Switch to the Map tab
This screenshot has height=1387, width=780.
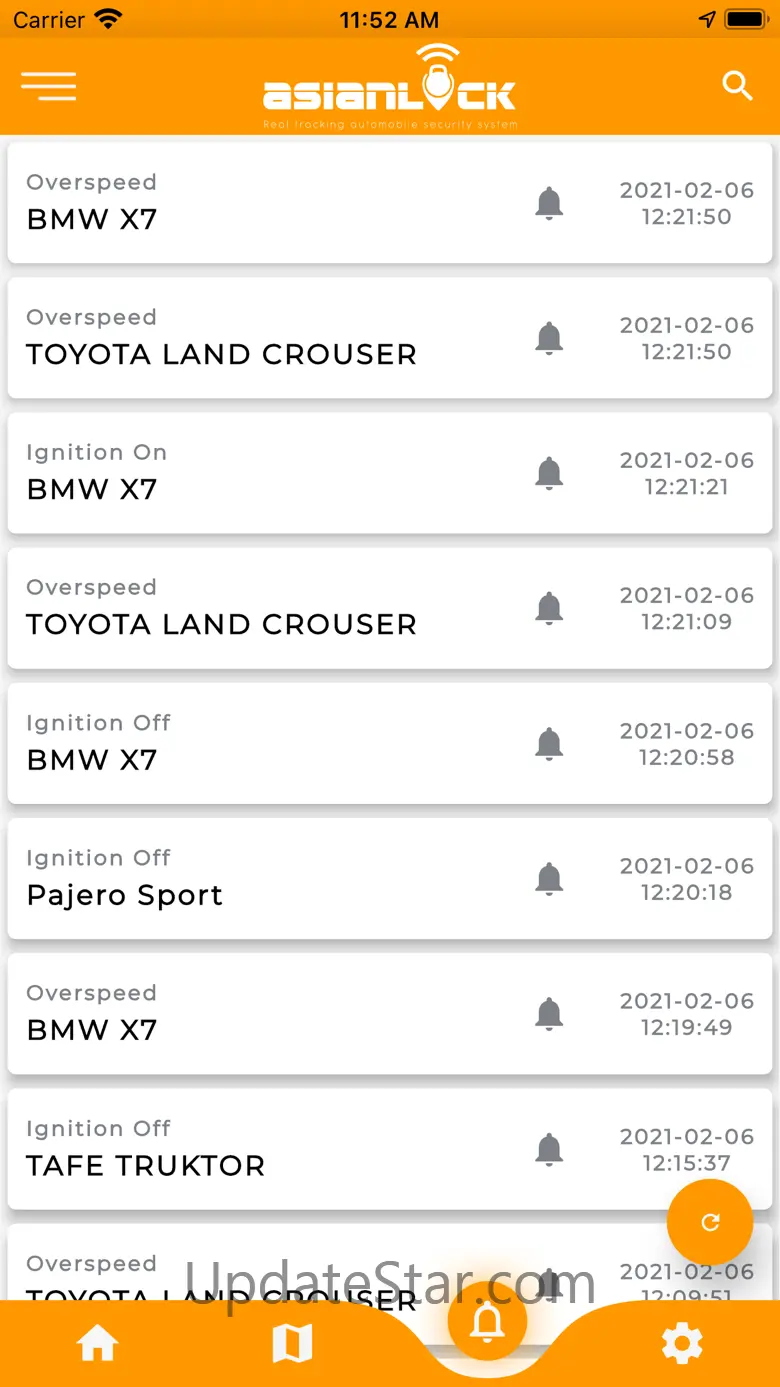pyautogui.click(x=292, y=1344)
